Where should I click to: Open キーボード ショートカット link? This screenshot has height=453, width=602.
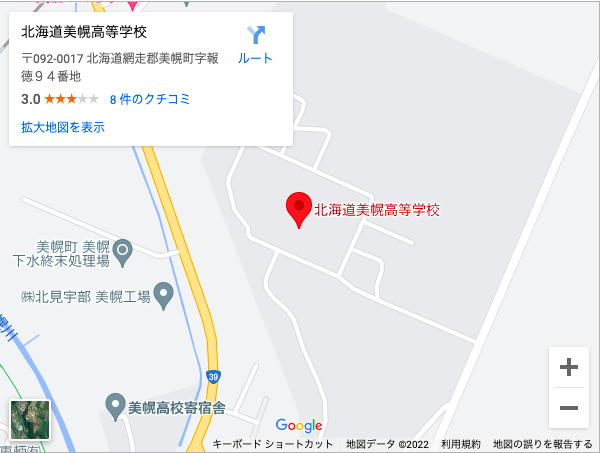(273, 444)
